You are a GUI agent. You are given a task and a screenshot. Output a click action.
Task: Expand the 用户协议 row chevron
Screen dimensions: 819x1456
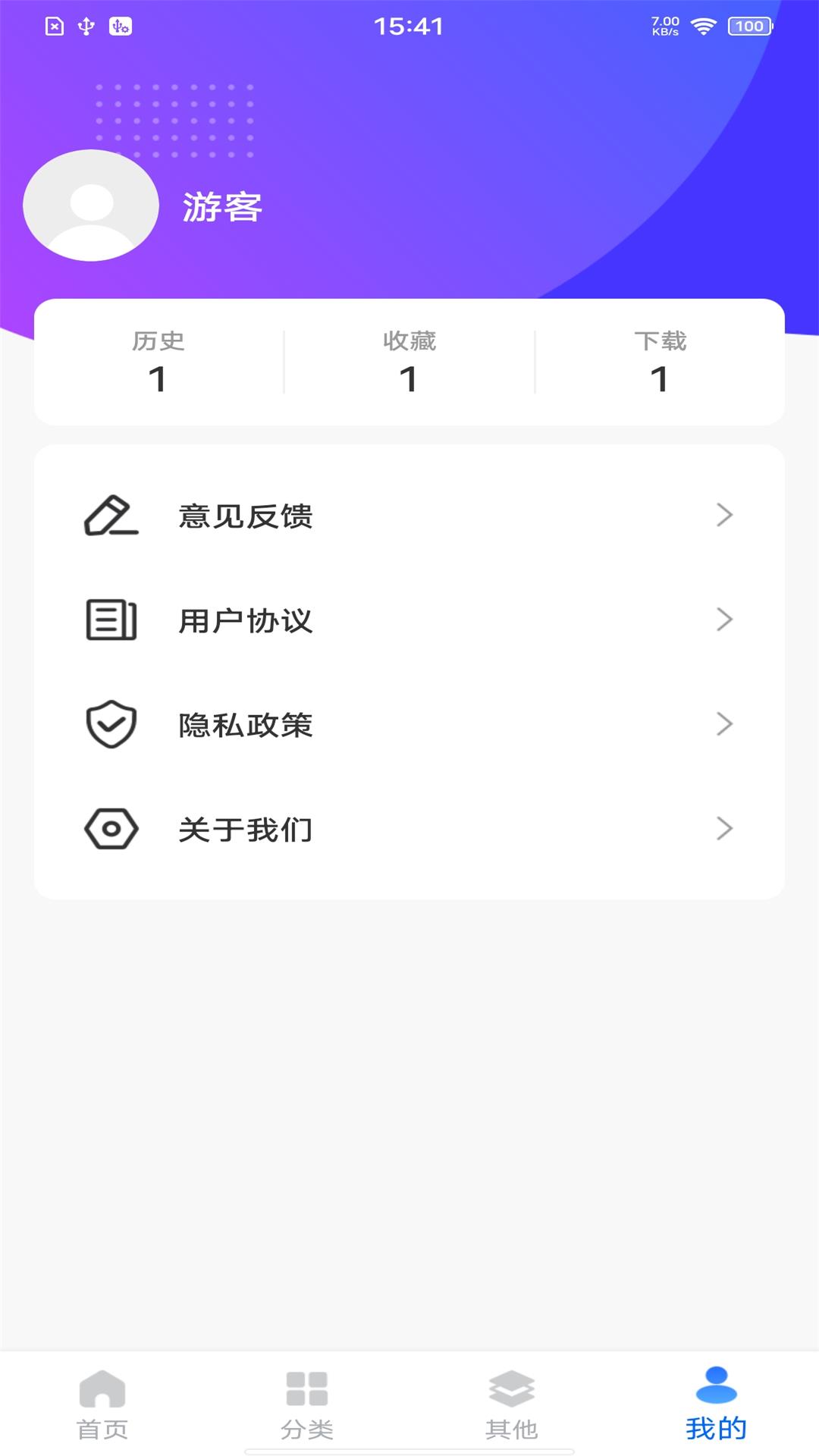click(x=726, y=620)
